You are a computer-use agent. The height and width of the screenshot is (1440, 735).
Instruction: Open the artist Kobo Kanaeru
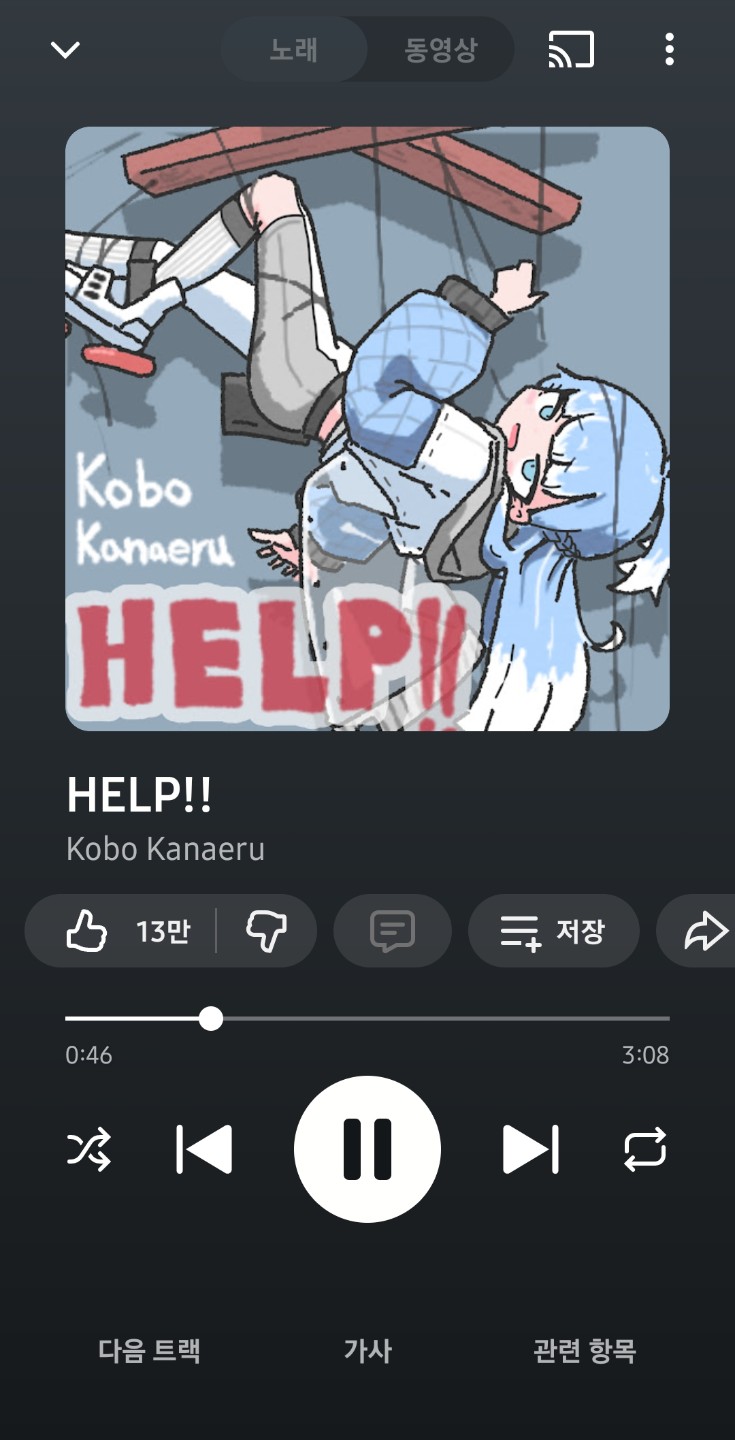165,849
